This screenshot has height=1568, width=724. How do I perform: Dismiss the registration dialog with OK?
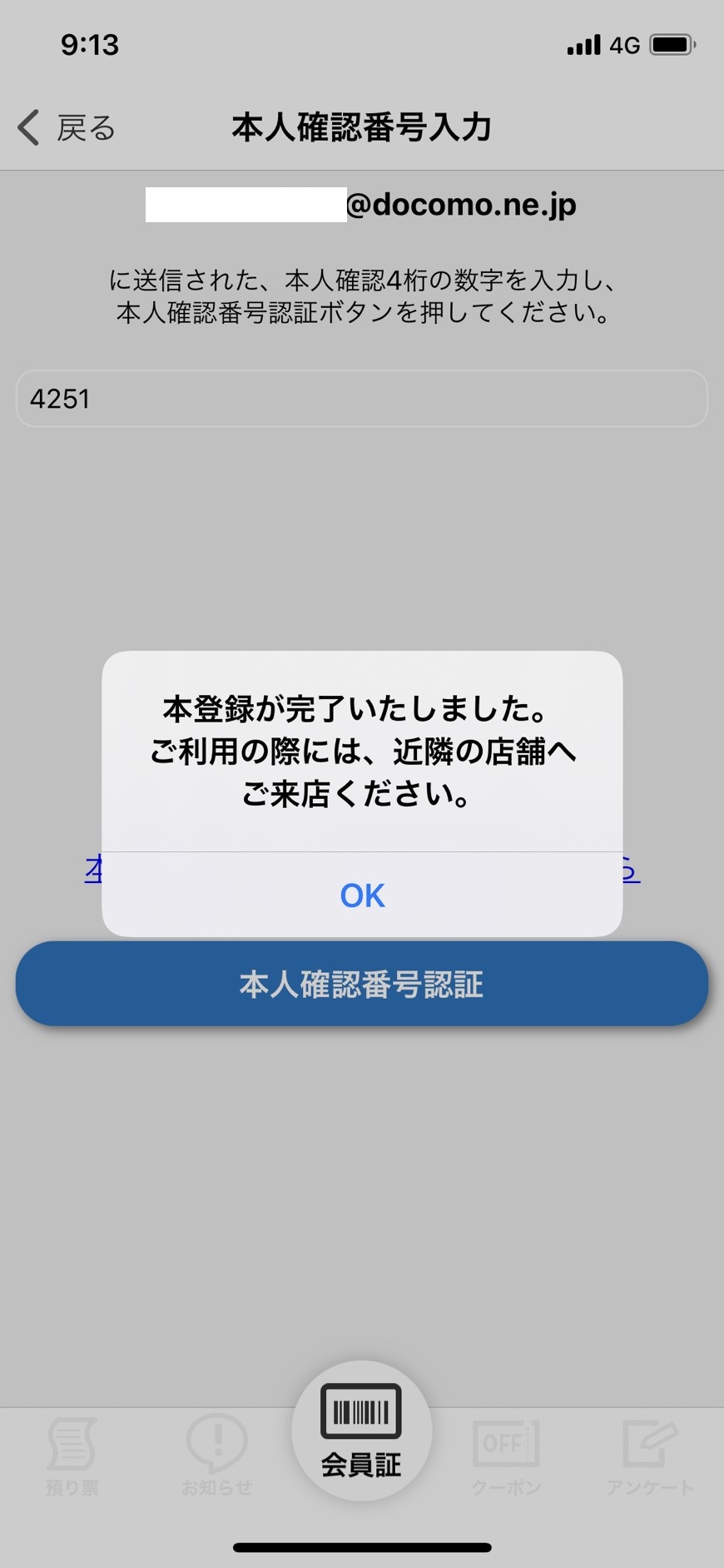click(362, 895)
